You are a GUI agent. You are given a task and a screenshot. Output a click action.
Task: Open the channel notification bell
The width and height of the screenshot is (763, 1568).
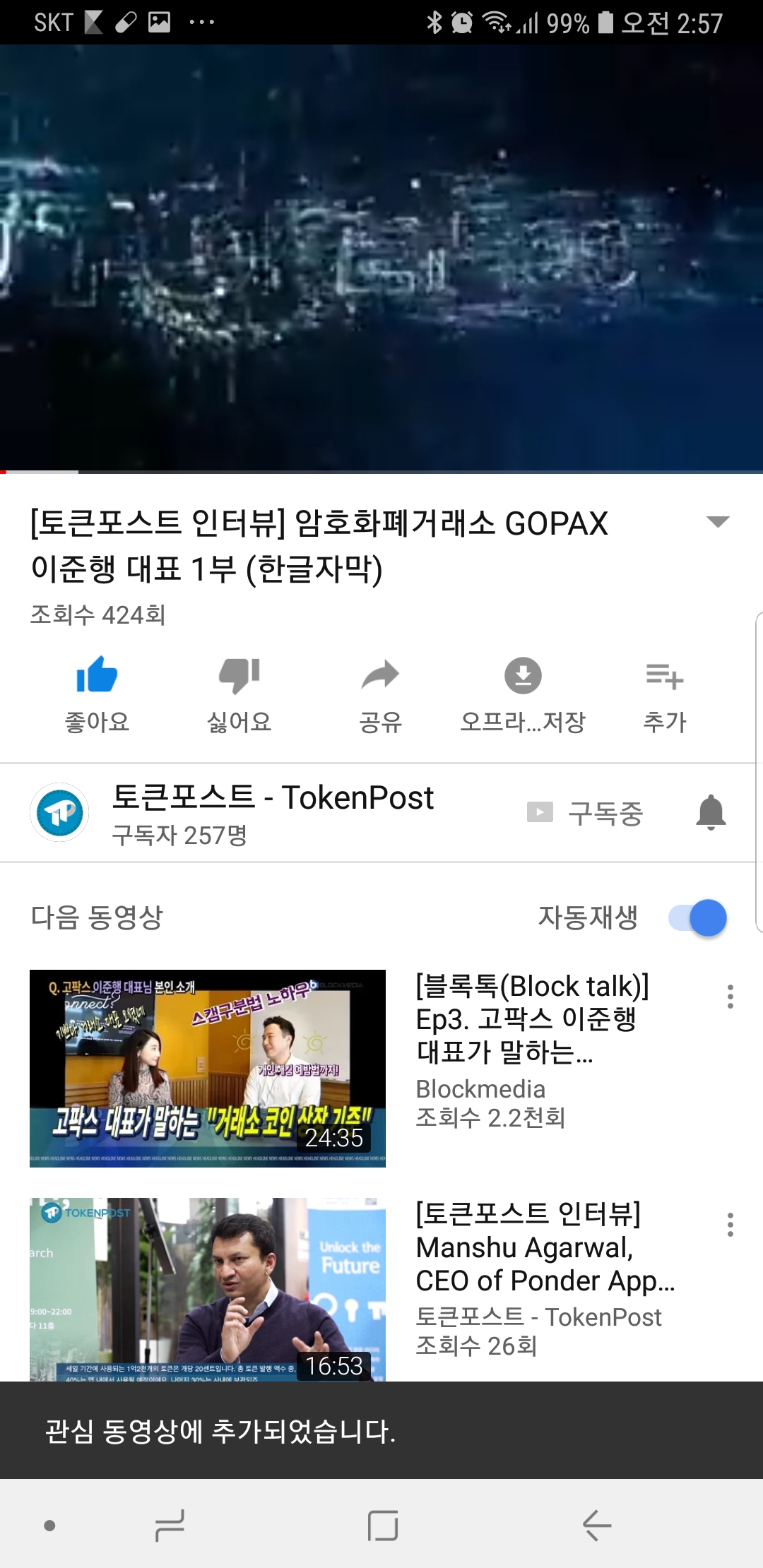711,813
